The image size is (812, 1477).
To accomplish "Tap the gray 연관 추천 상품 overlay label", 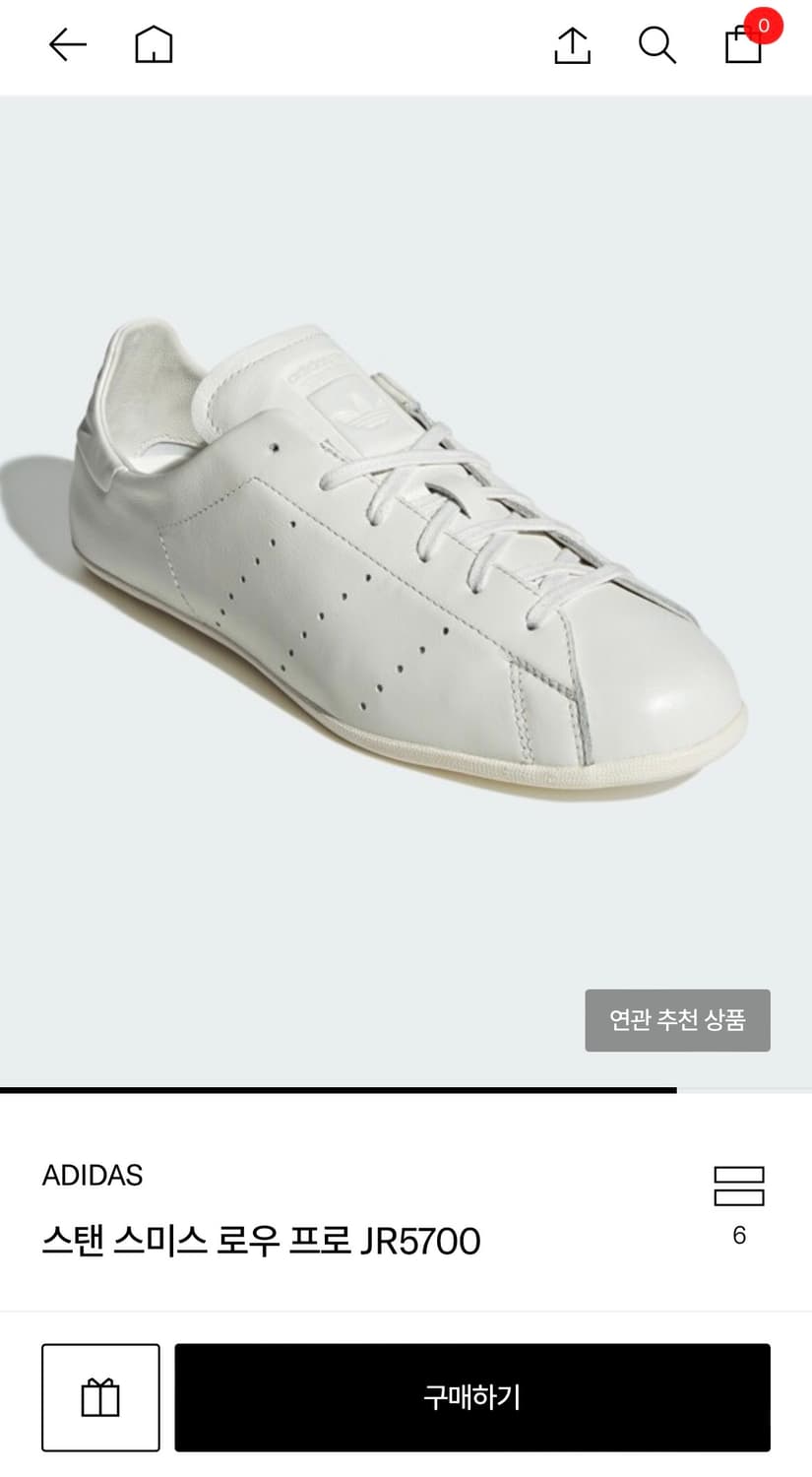I will [x=677, y=1020].
